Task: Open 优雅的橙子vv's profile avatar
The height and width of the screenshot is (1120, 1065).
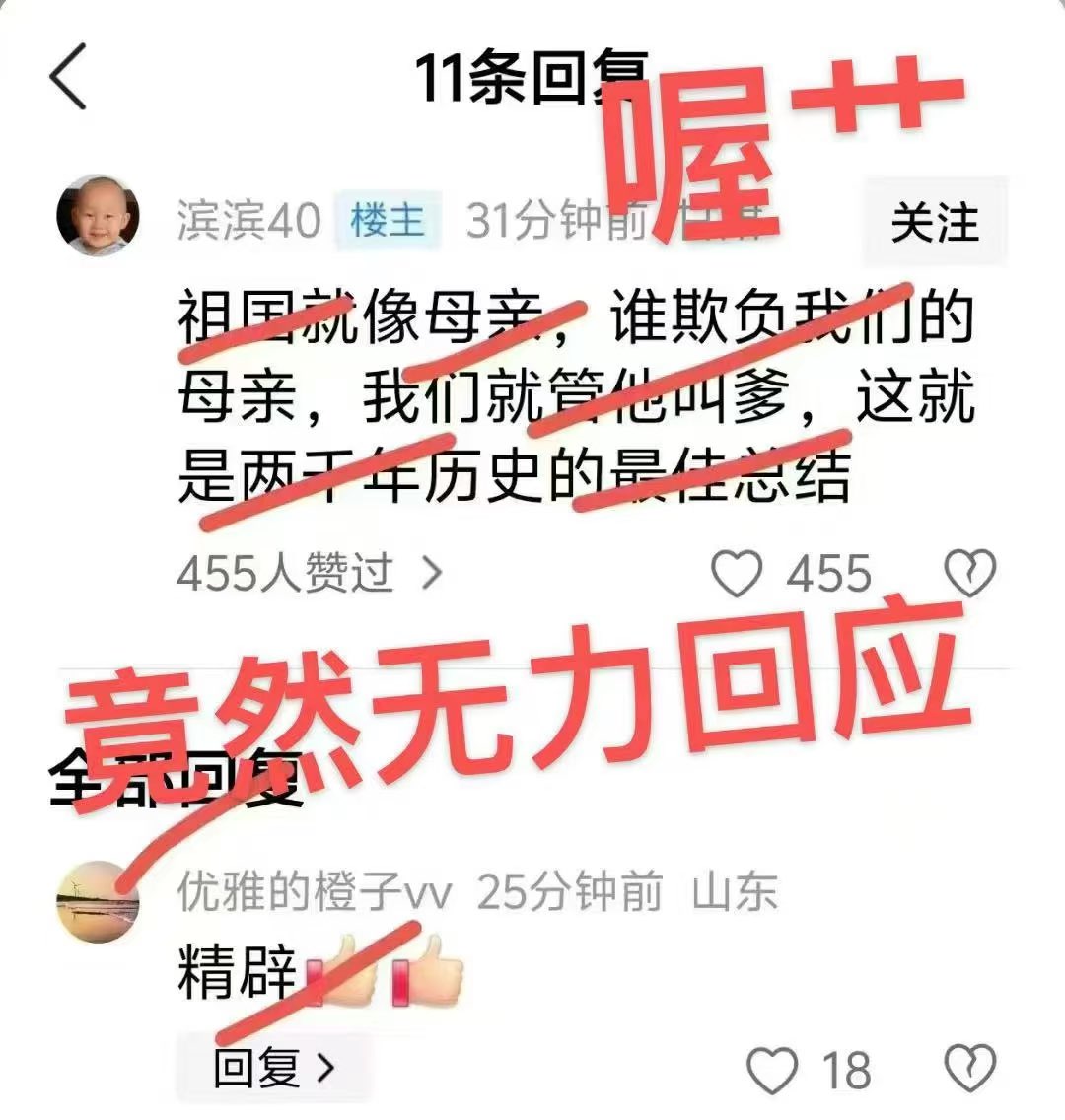Action: point(98,901)
